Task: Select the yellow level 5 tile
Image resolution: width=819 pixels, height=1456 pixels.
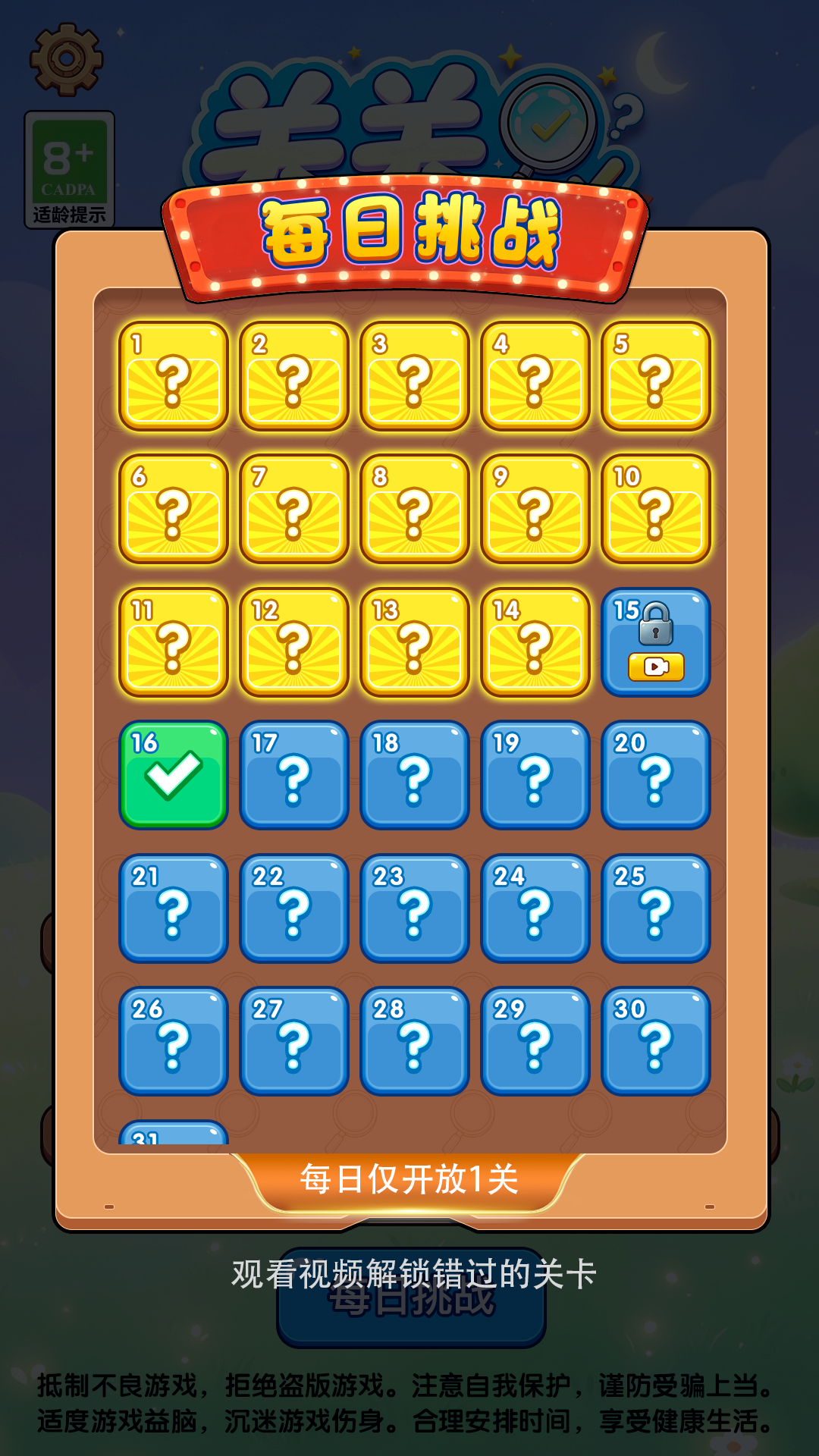Action: pyautogui.click(x=656, y=376)
